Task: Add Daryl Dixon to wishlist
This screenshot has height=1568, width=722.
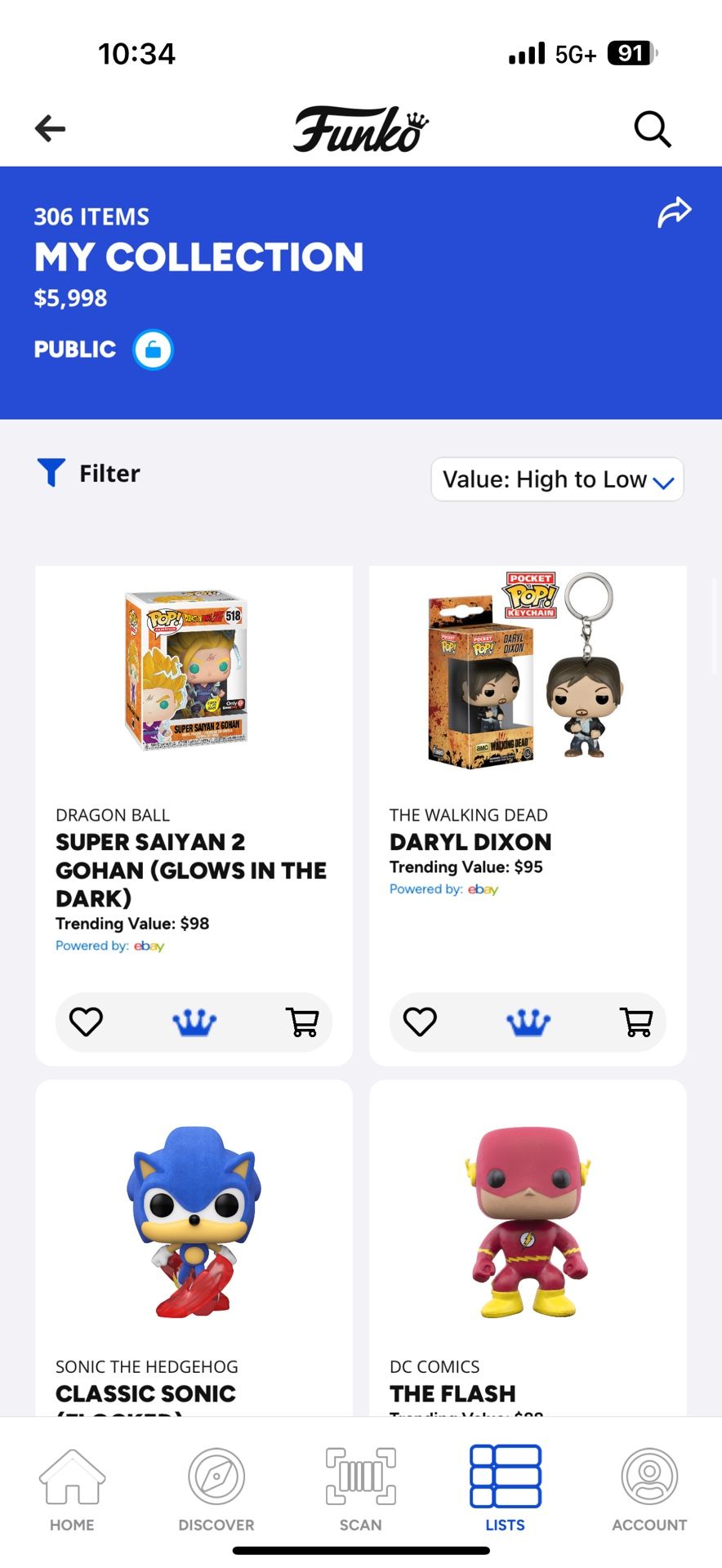Action: 420,1022
